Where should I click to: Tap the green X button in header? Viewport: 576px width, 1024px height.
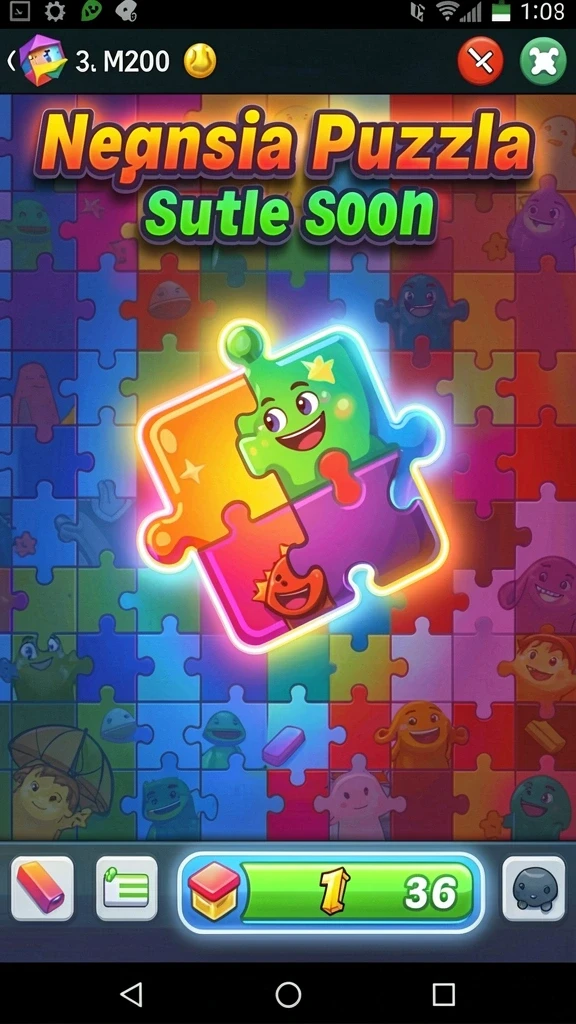(543, 61)
